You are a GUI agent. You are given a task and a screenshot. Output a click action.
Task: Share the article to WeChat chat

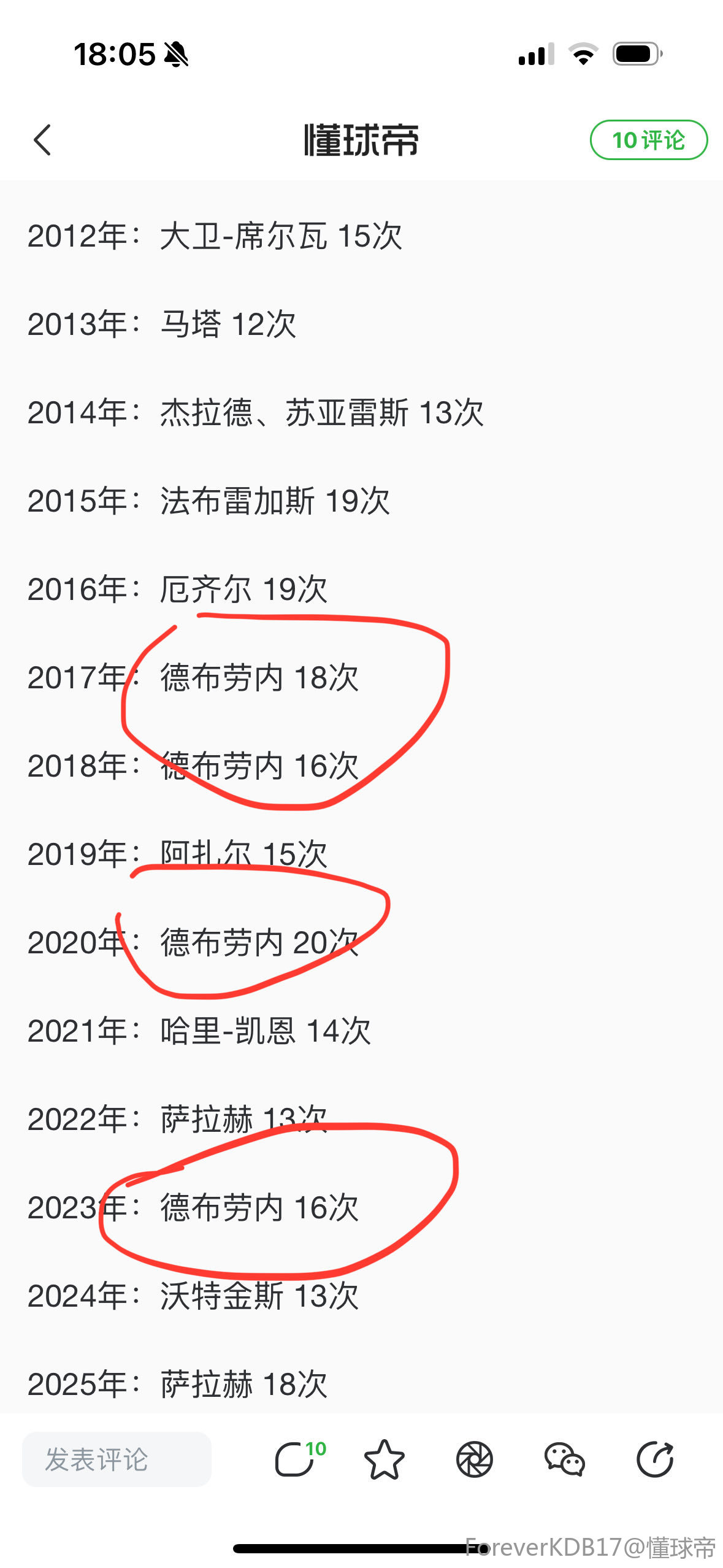pyautogui.click(x=564, y=1459)
